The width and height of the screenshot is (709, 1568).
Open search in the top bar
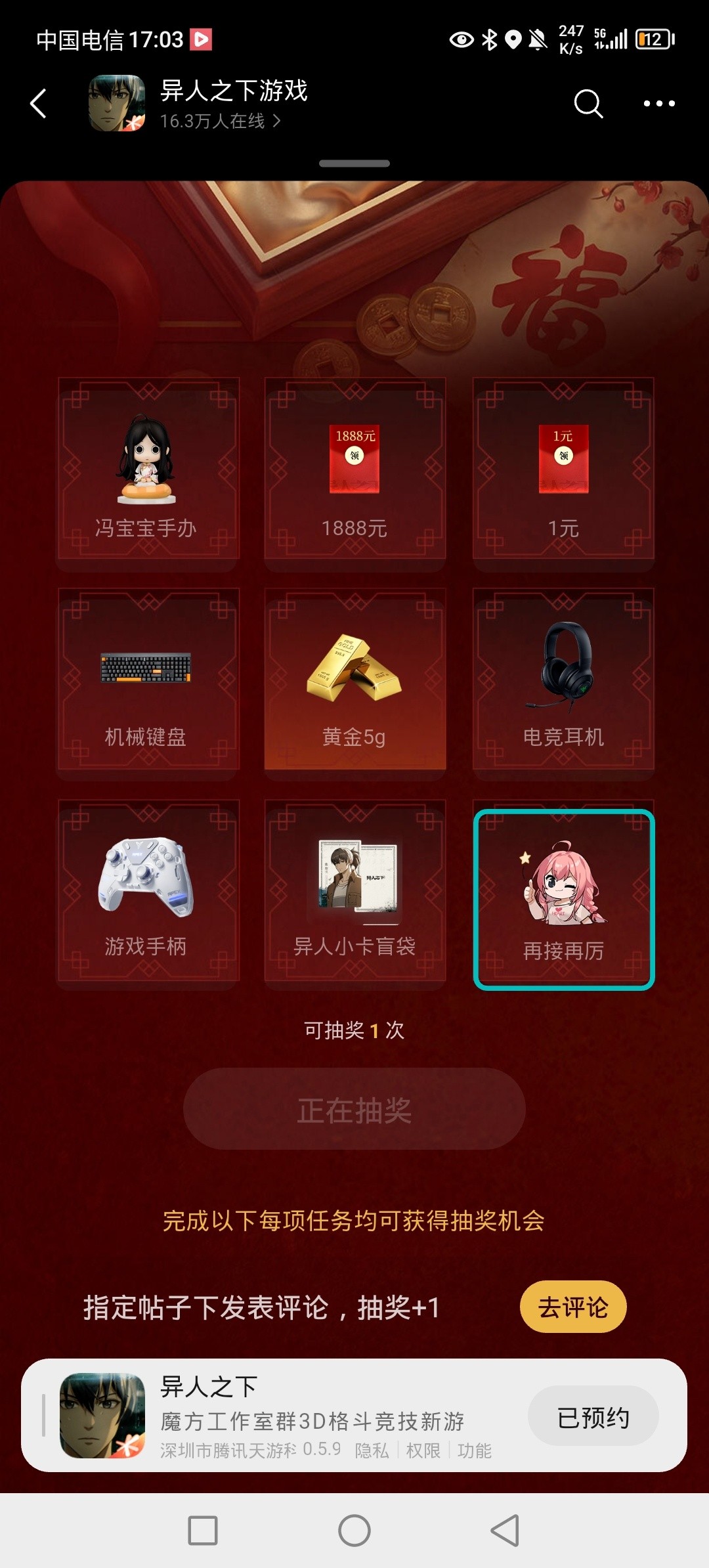pos(588,104)
